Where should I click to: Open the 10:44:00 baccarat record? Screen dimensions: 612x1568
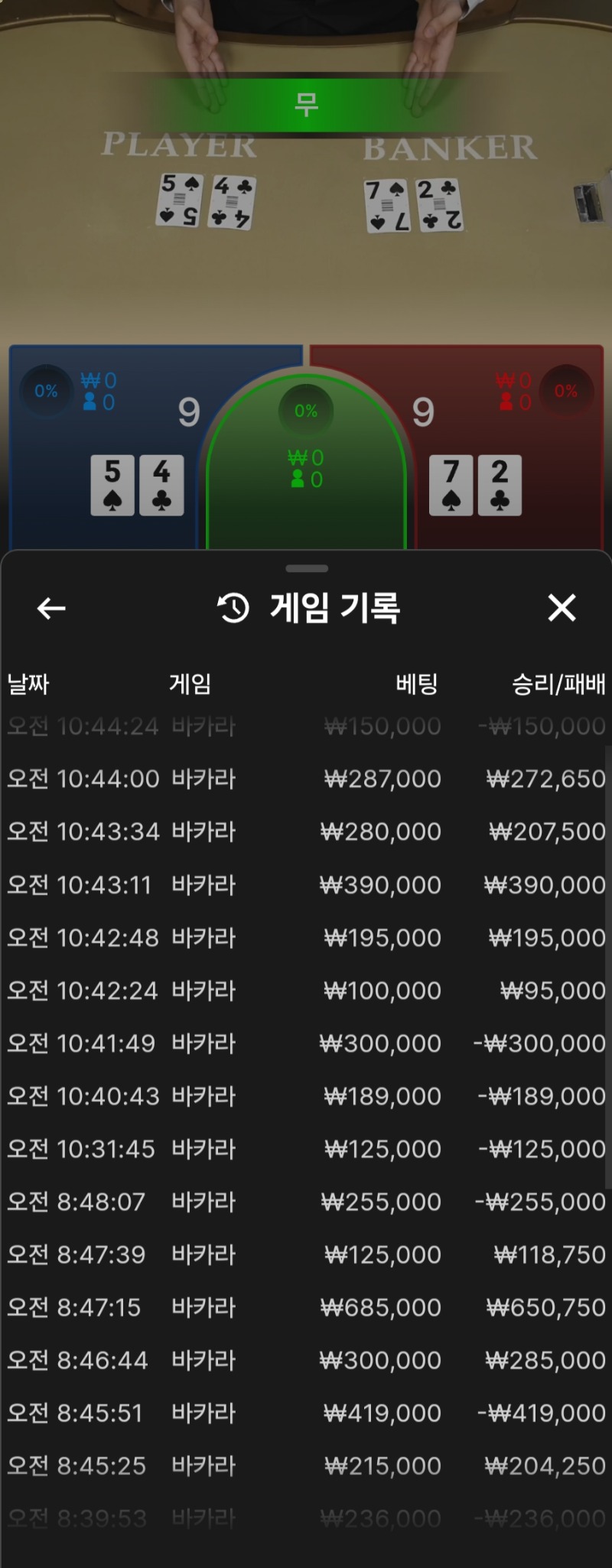pos(306,779)
